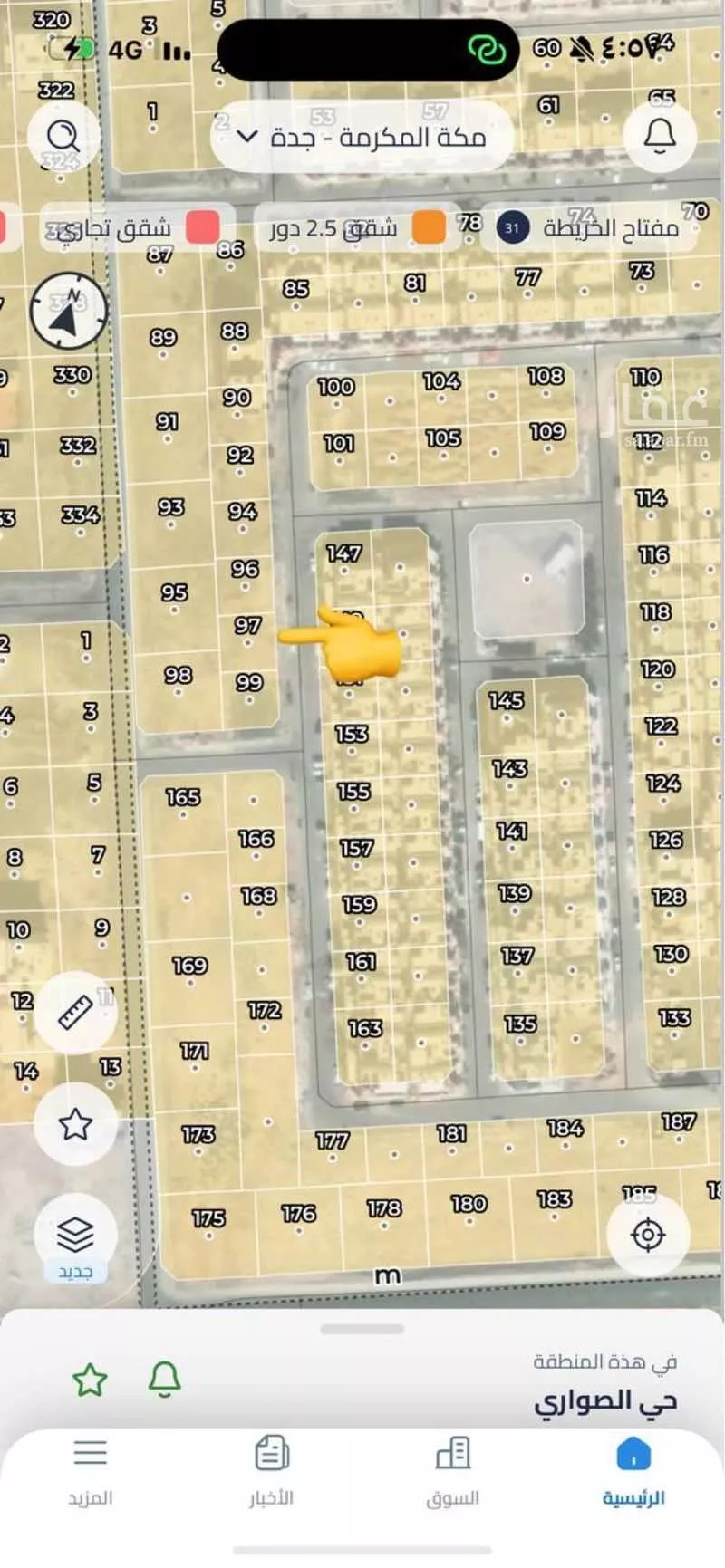
Task: Switch to the السوق tab
Action: [x=452, y=1473]
